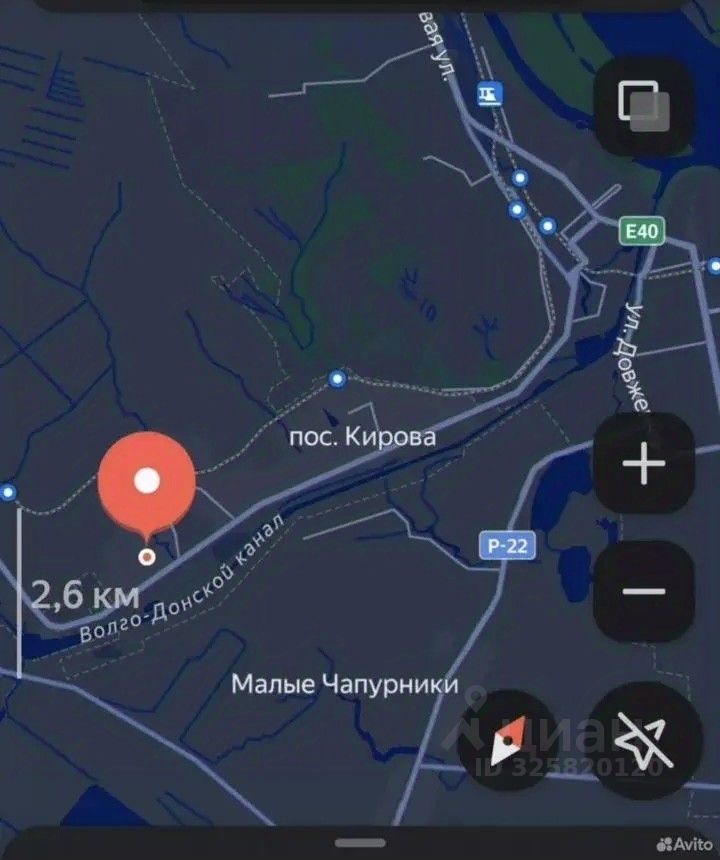Open the map layers selector
Viewport: 720px width, 860px height.
click(643, 104)
